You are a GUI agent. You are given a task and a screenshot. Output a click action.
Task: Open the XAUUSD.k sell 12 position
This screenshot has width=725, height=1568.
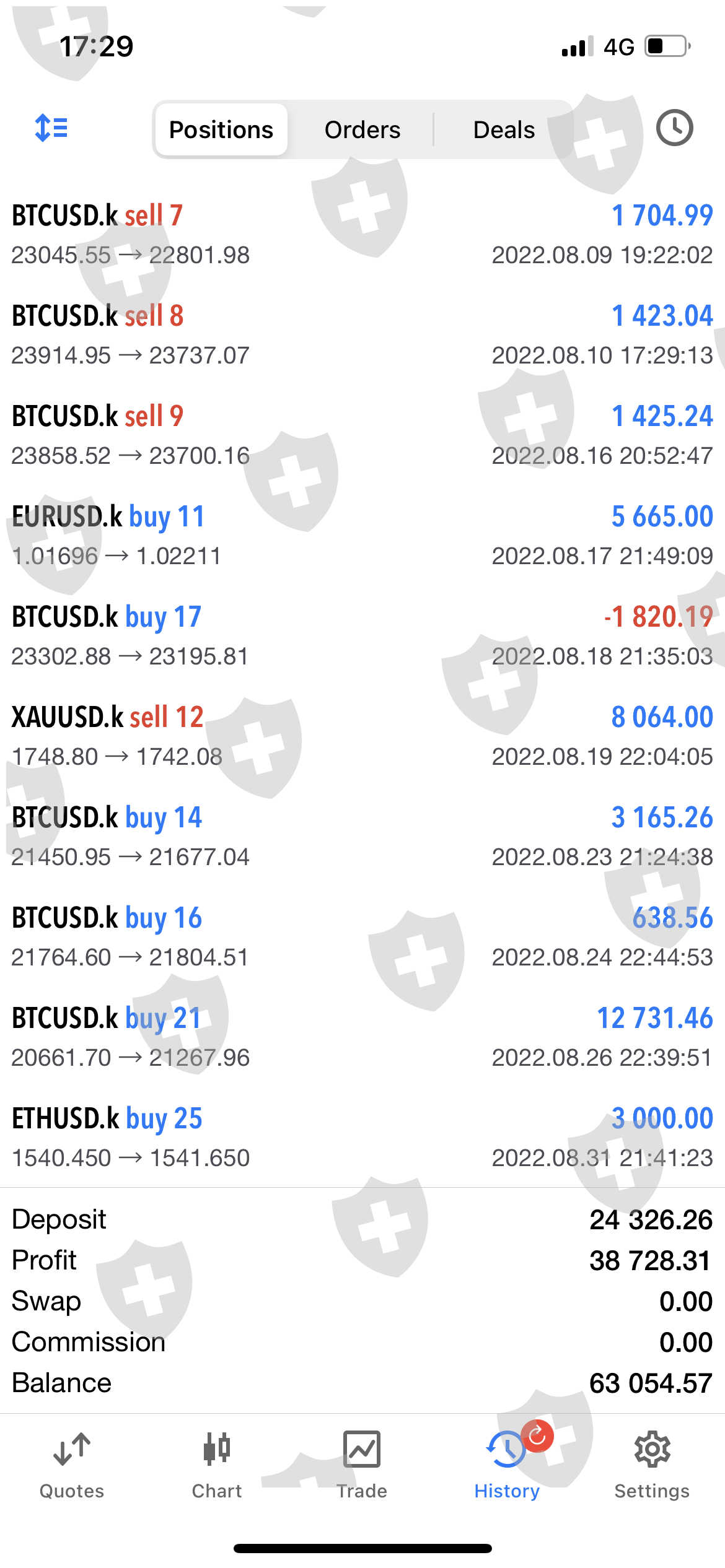click(x=362, y=736)
